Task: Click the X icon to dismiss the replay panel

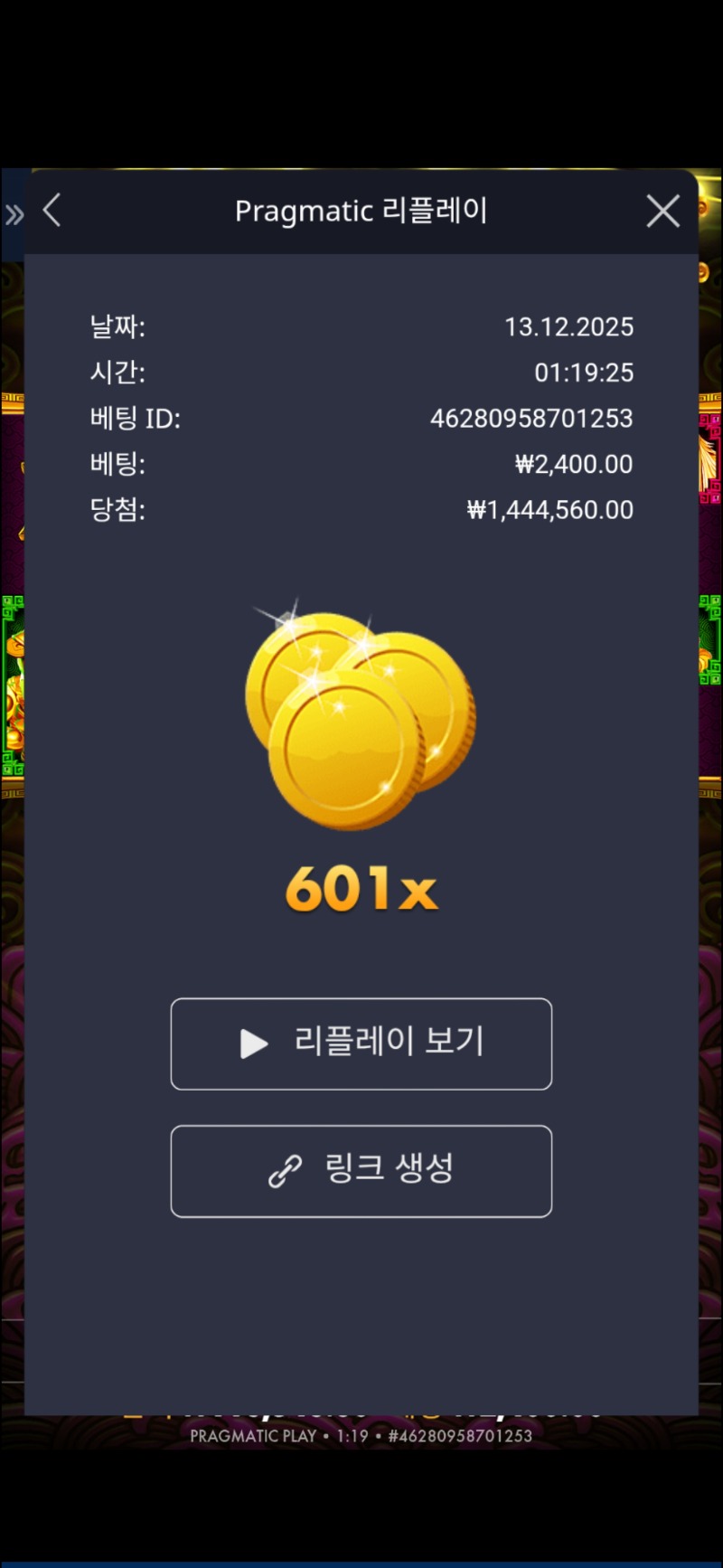Action: click(x=662, y=210)
